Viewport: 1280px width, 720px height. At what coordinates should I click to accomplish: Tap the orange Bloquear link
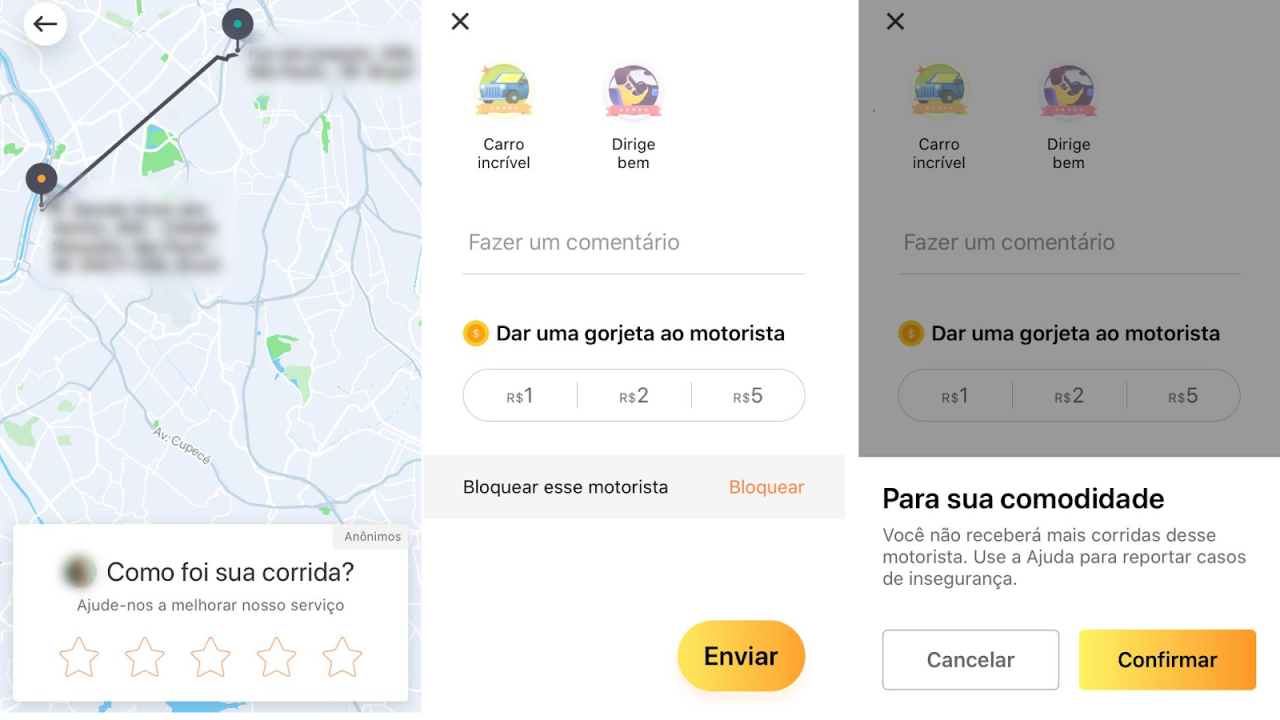pos(766,487)
